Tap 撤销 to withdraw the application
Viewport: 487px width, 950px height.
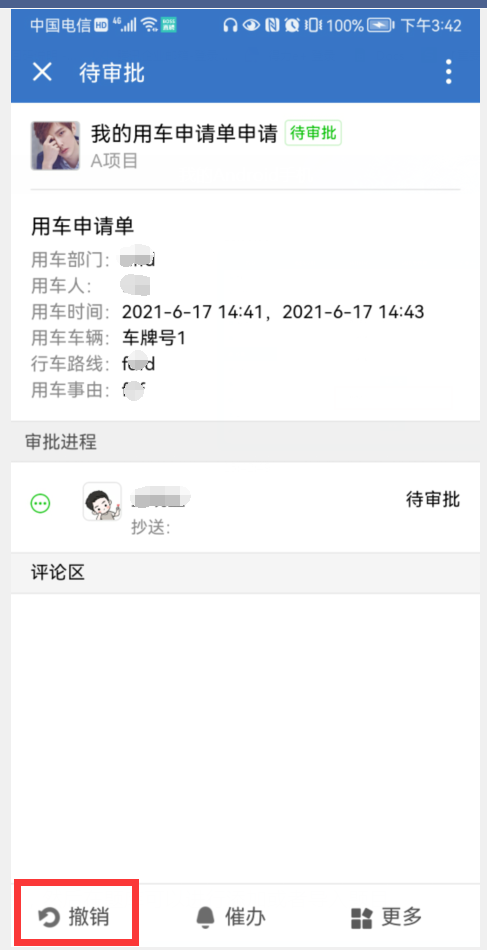tap(74, 917)
